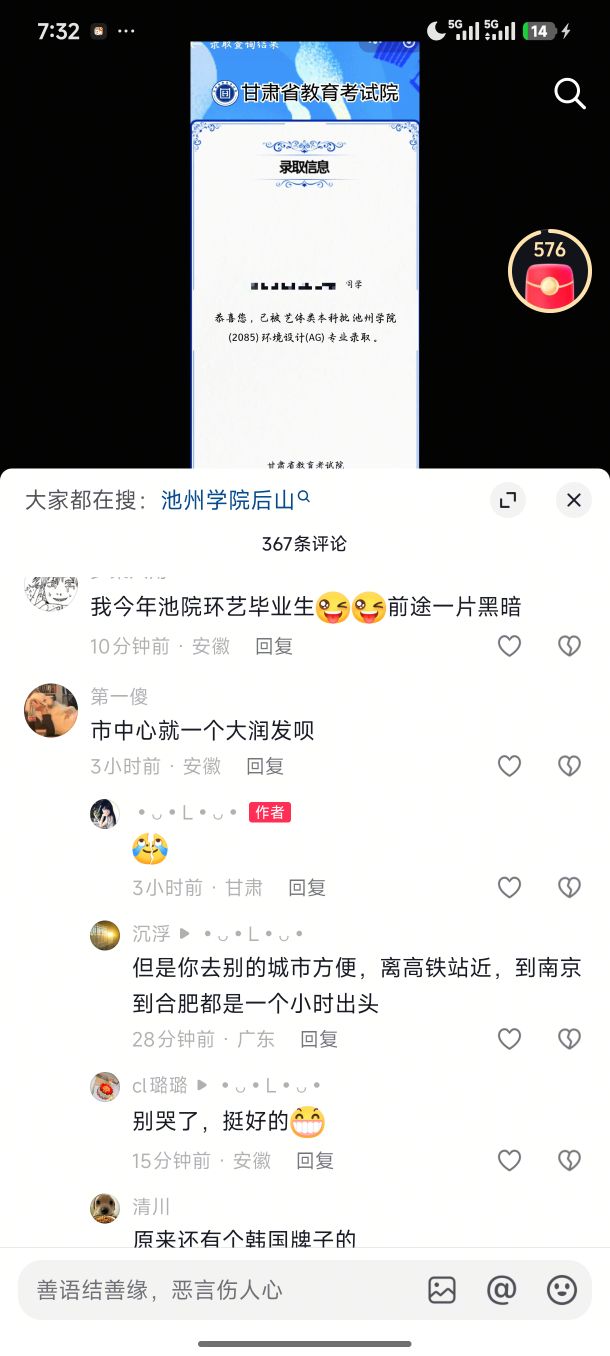This screenshot has width=610, height=1356.
Task: Like 沉浮's reply about 高铁站
Action: point(510,1039)
